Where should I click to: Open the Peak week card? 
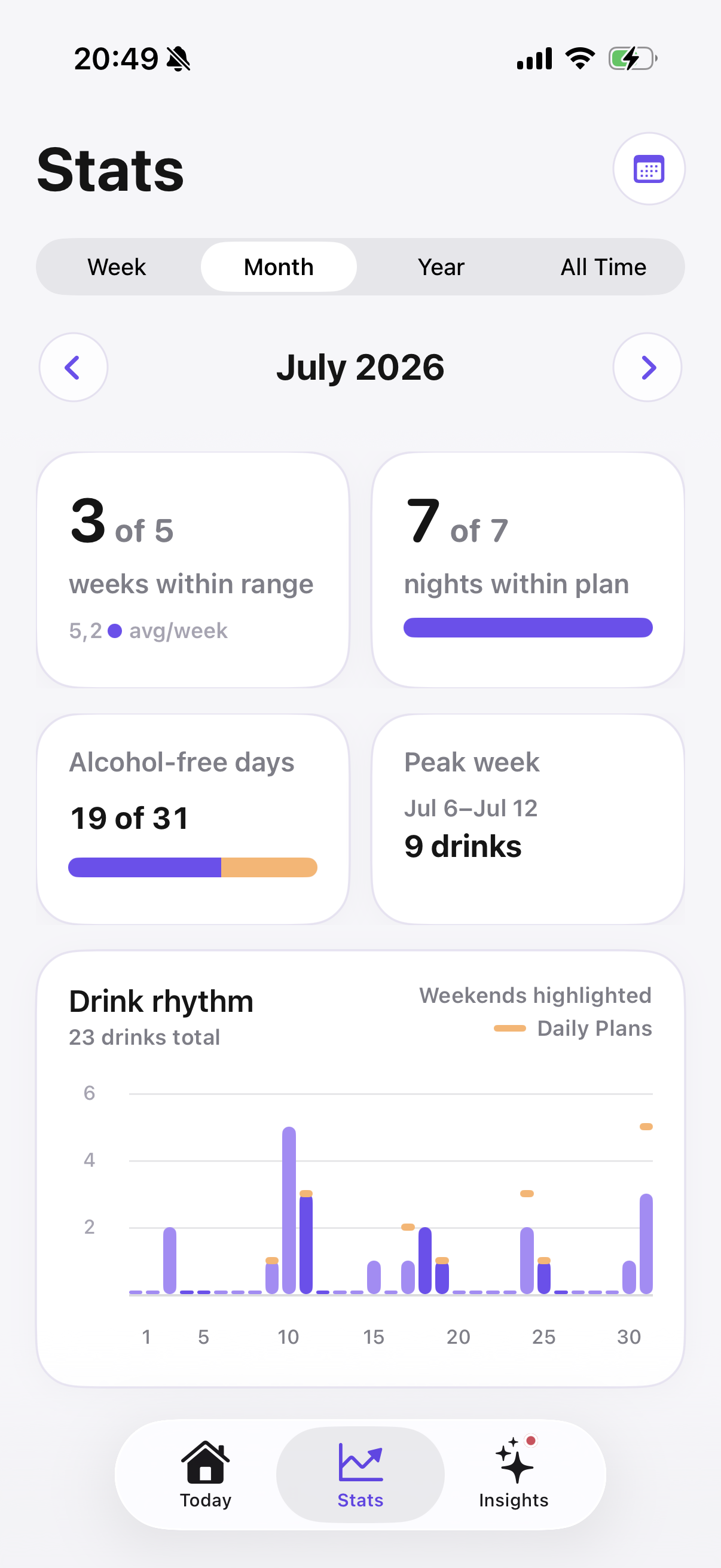click(x=528, y=819)
